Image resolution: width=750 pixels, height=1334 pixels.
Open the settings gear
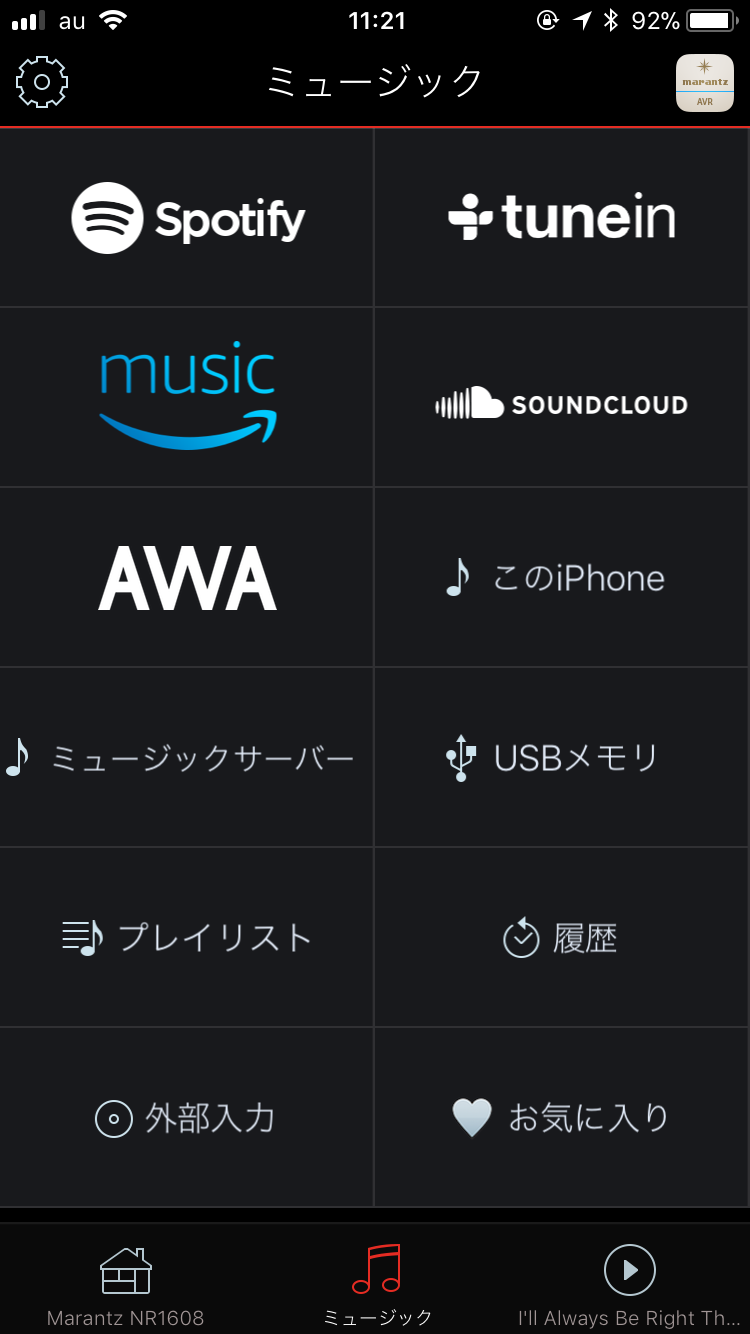click(42, 82)
